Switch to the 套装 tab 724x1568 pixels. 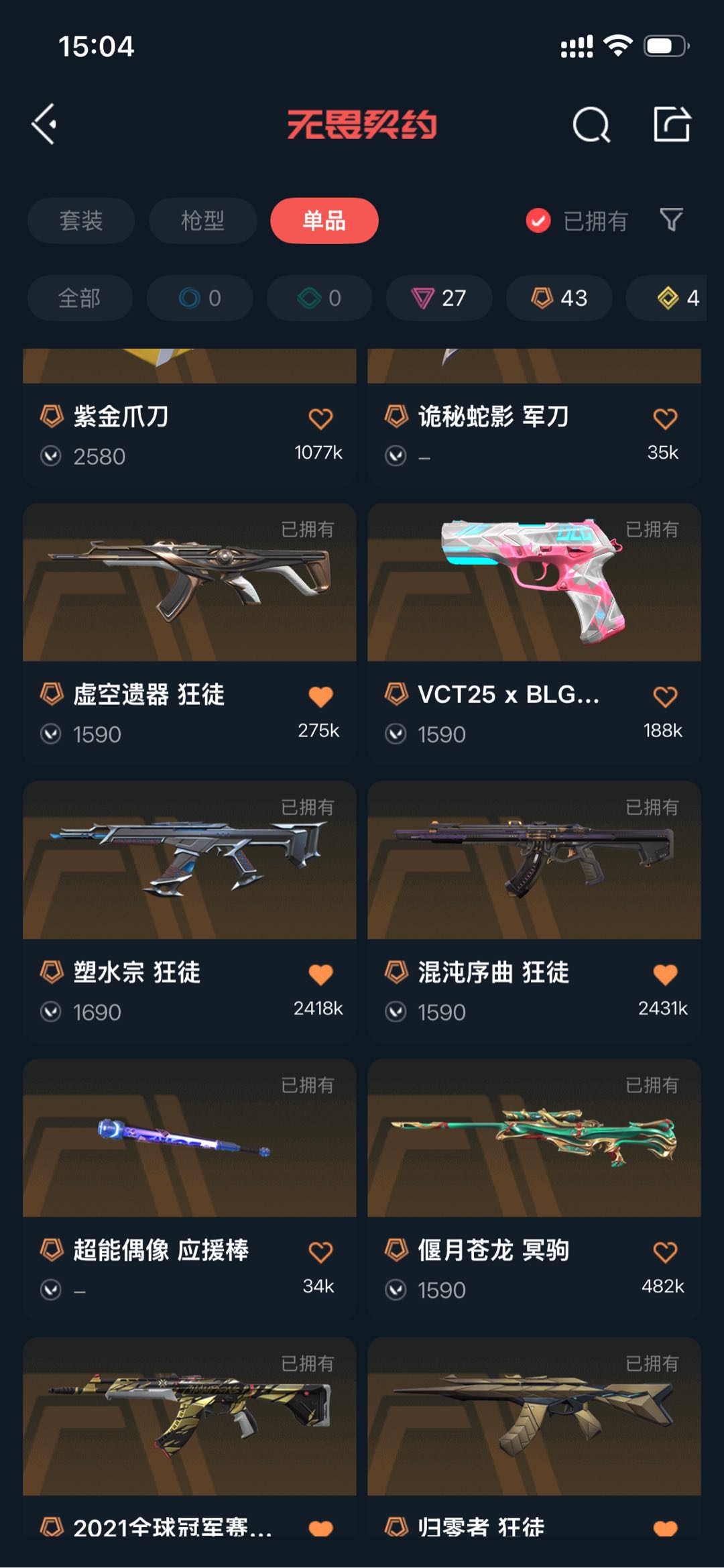click(81, 221)
